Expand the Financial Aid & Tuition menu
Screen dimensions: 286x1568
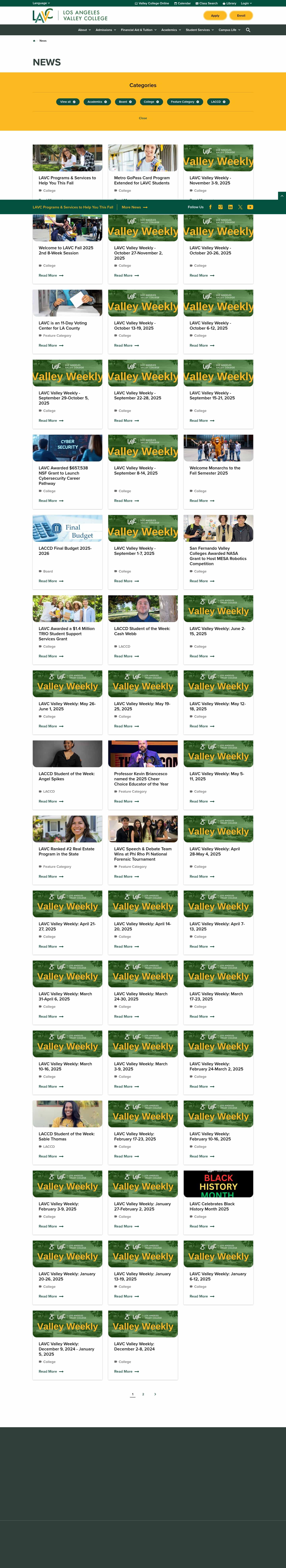[138, 30]
